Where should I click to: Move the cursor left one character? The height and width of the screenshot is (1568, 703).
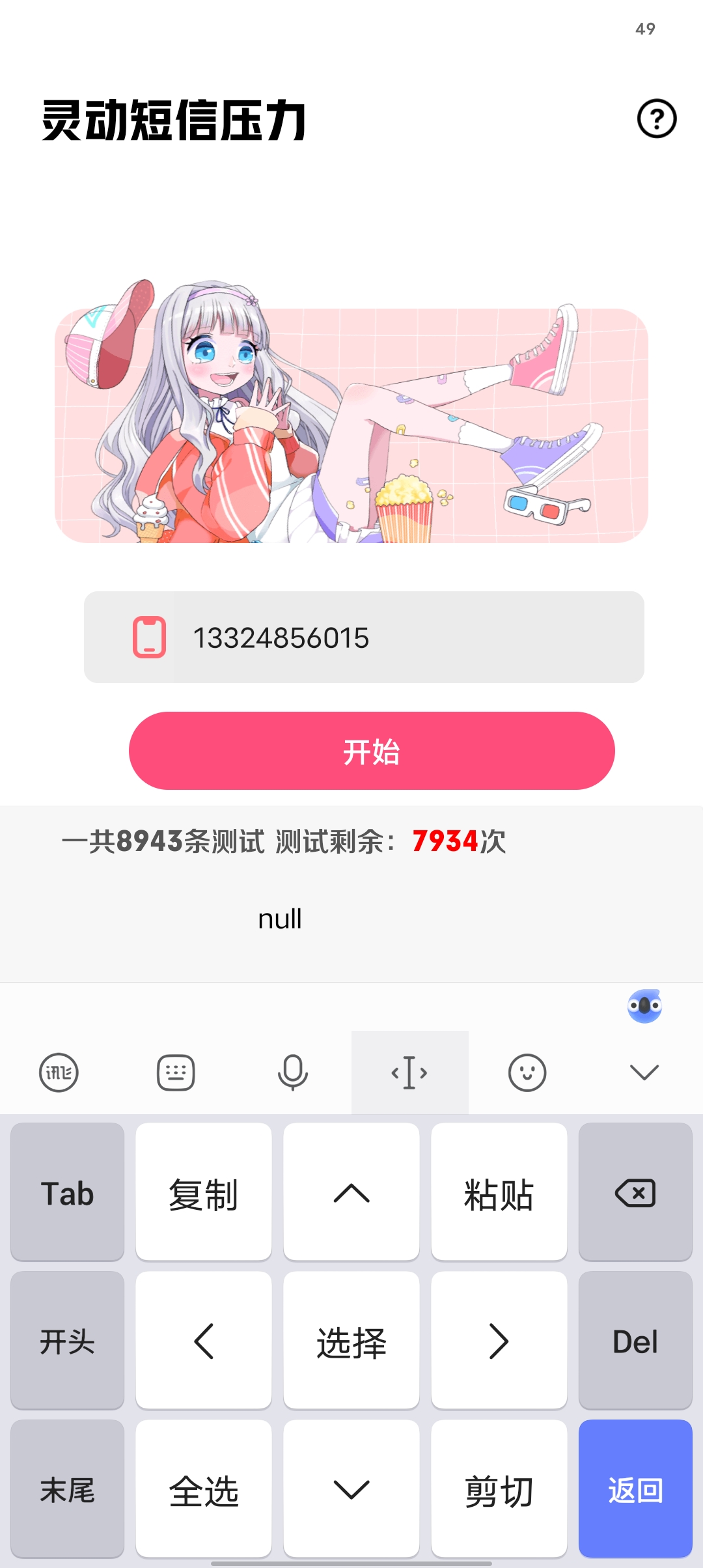(x=203, y=1341)
